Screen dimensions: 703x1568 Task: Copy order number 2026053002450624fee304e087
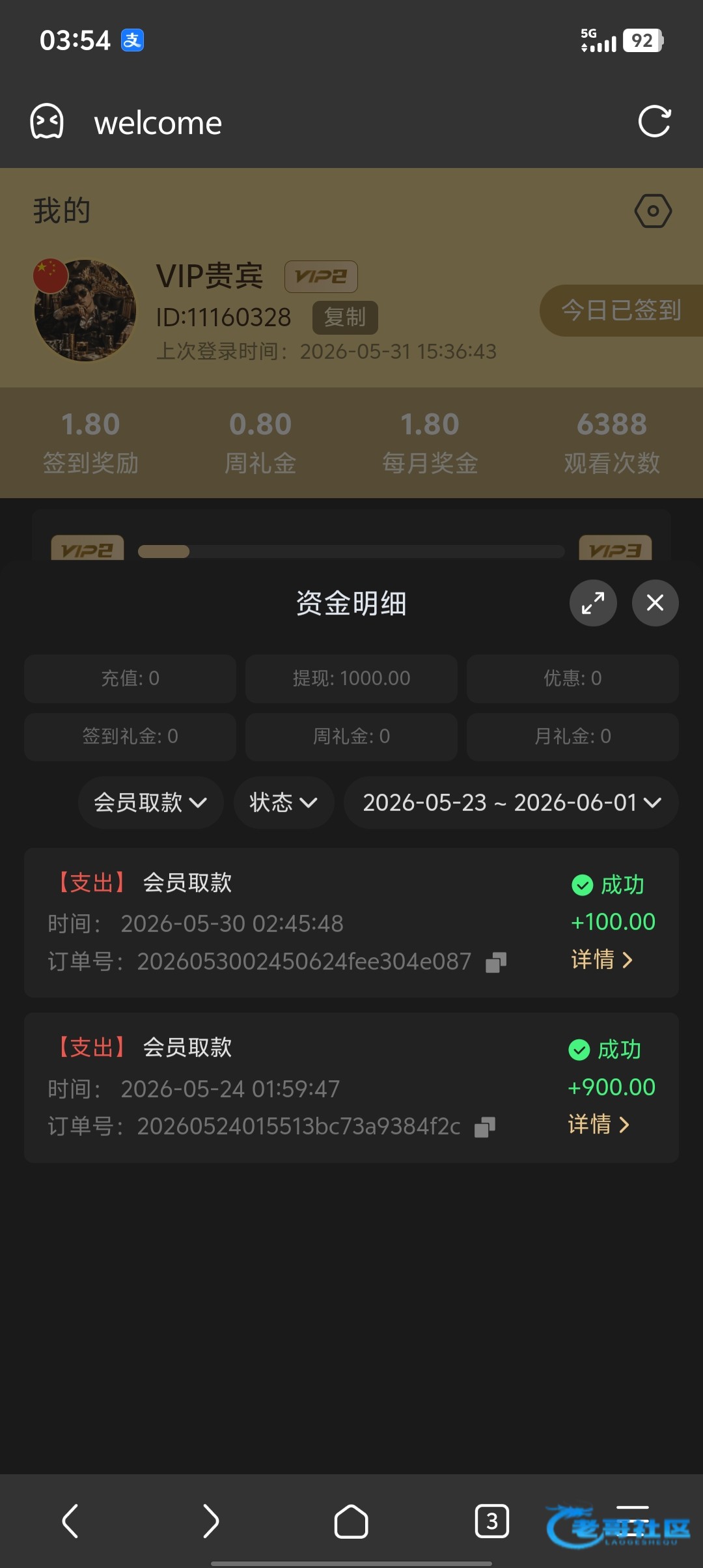496,962
